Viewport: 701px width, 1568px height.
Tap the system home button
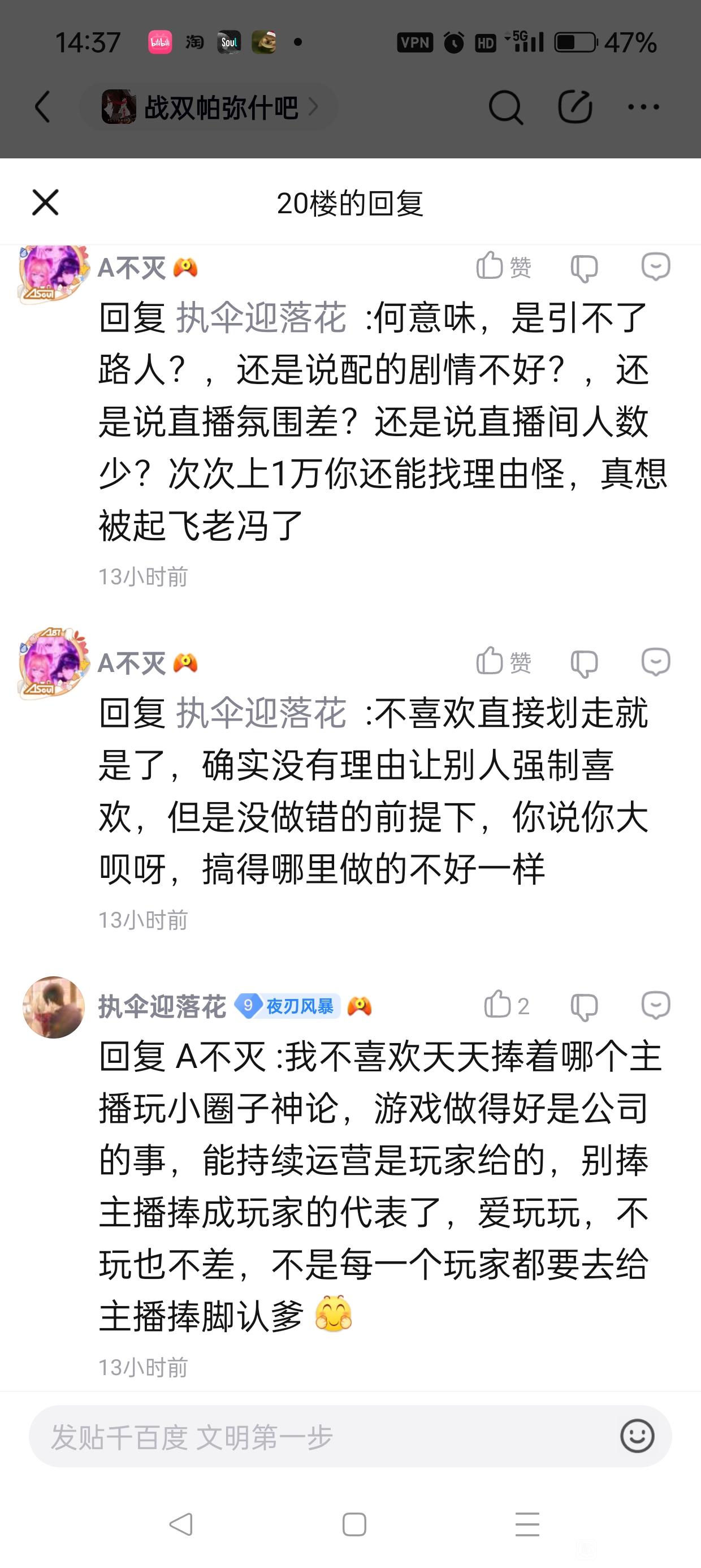pyautogui.click(x=354, y=1524)
